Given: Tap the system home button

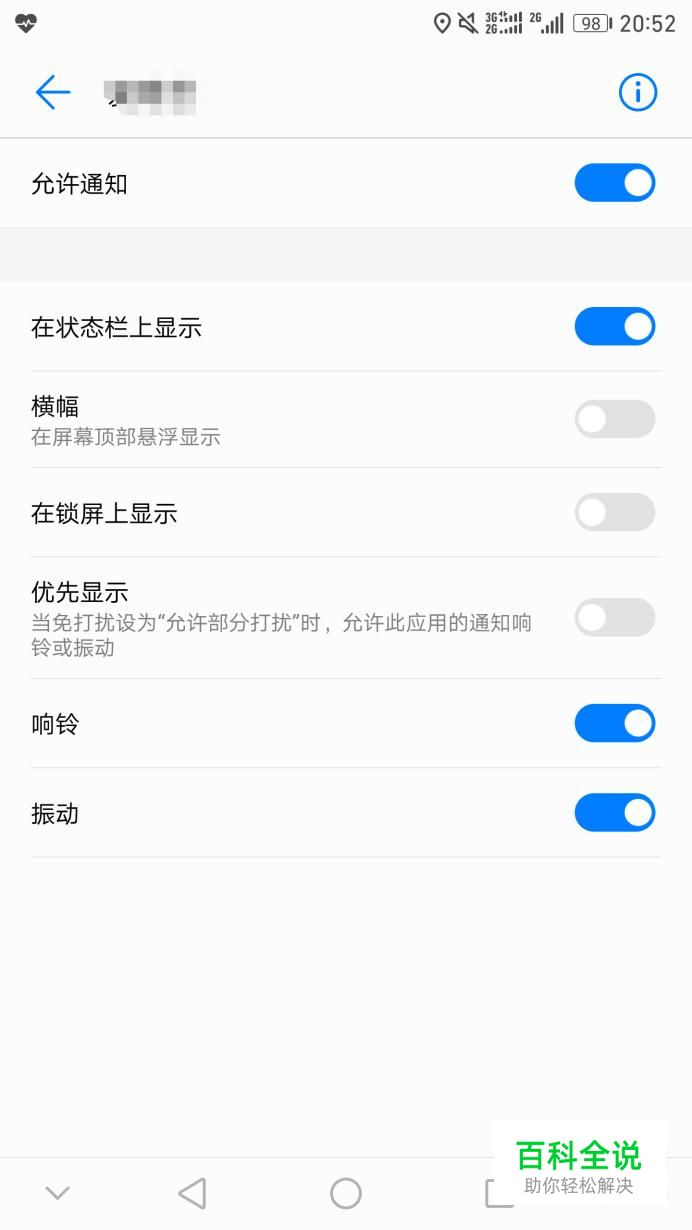Looking at the screenshot, I should click(346, 1193).
